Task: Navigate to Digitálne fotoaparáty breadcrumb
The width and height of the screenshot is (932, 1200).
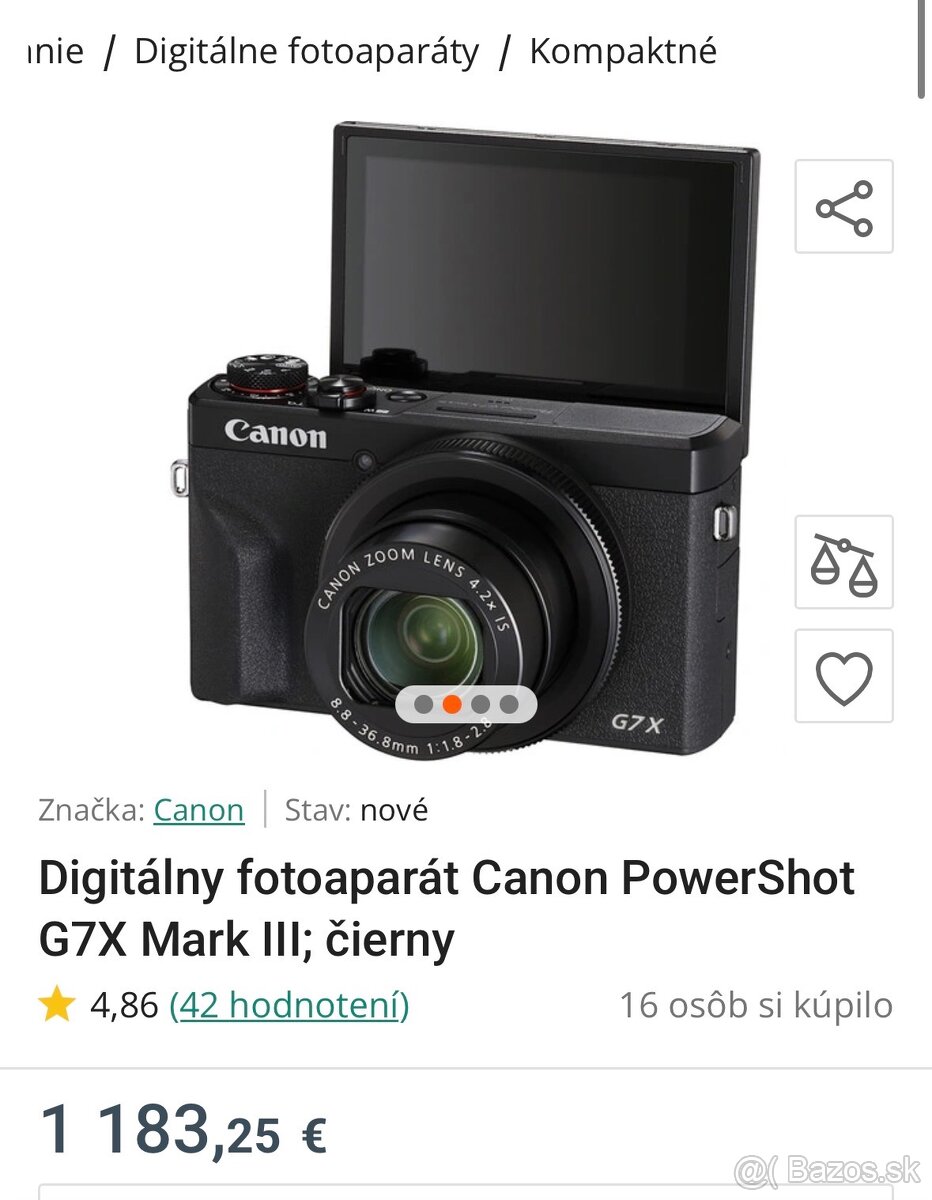Action: coord(306,52)
